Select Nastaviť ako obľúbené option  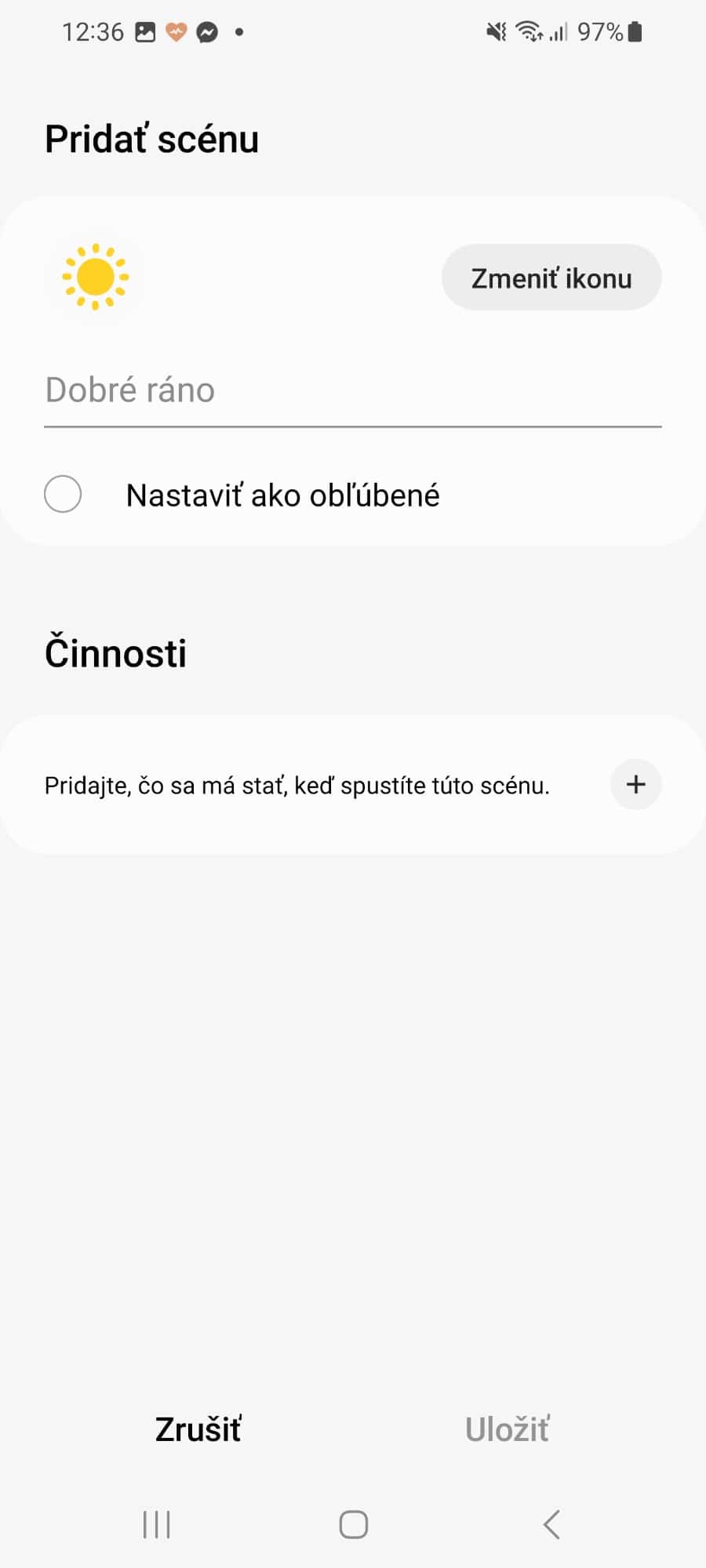[64, 494]
